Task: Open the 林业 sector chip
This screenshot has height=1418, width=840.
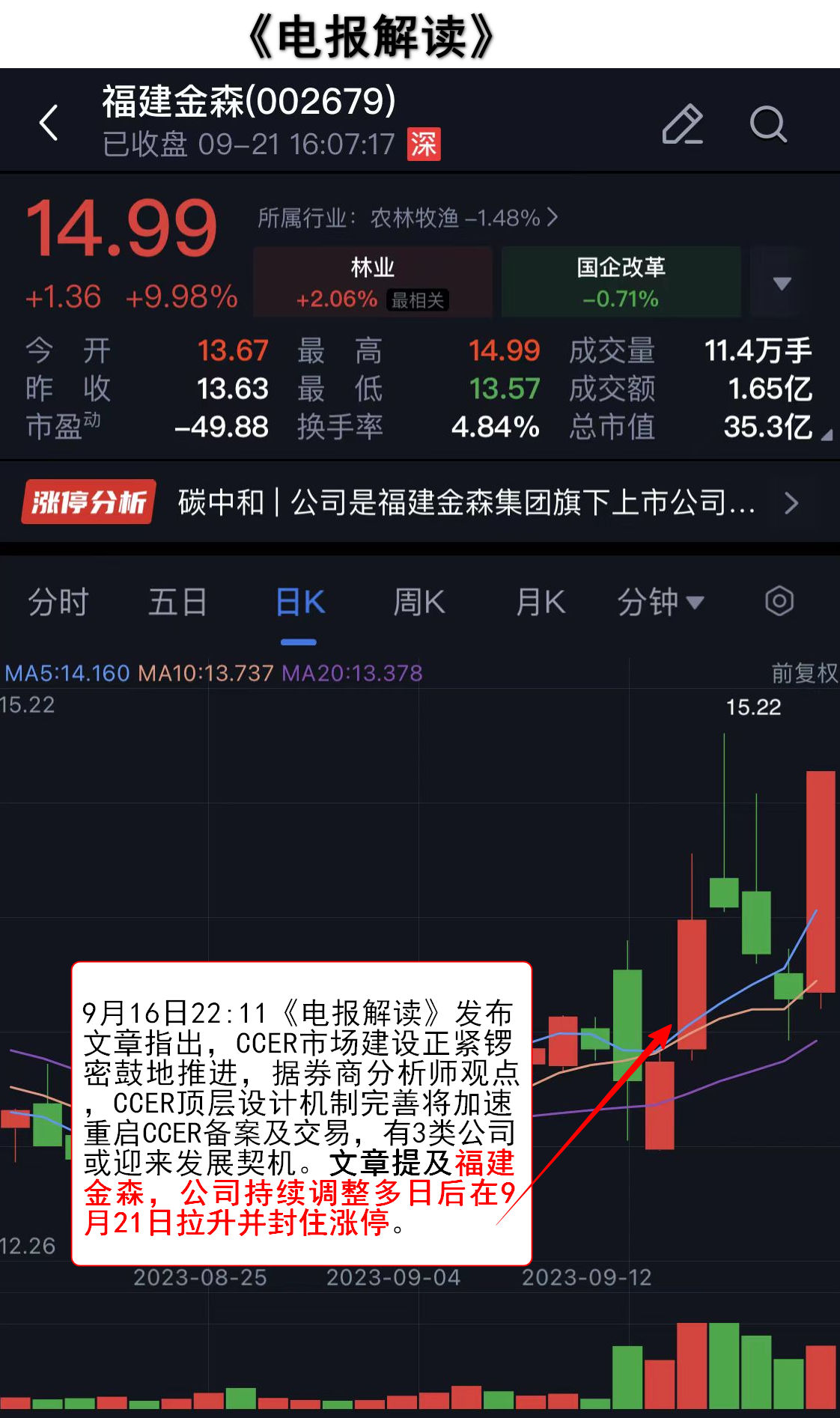Action: (372, 282)
